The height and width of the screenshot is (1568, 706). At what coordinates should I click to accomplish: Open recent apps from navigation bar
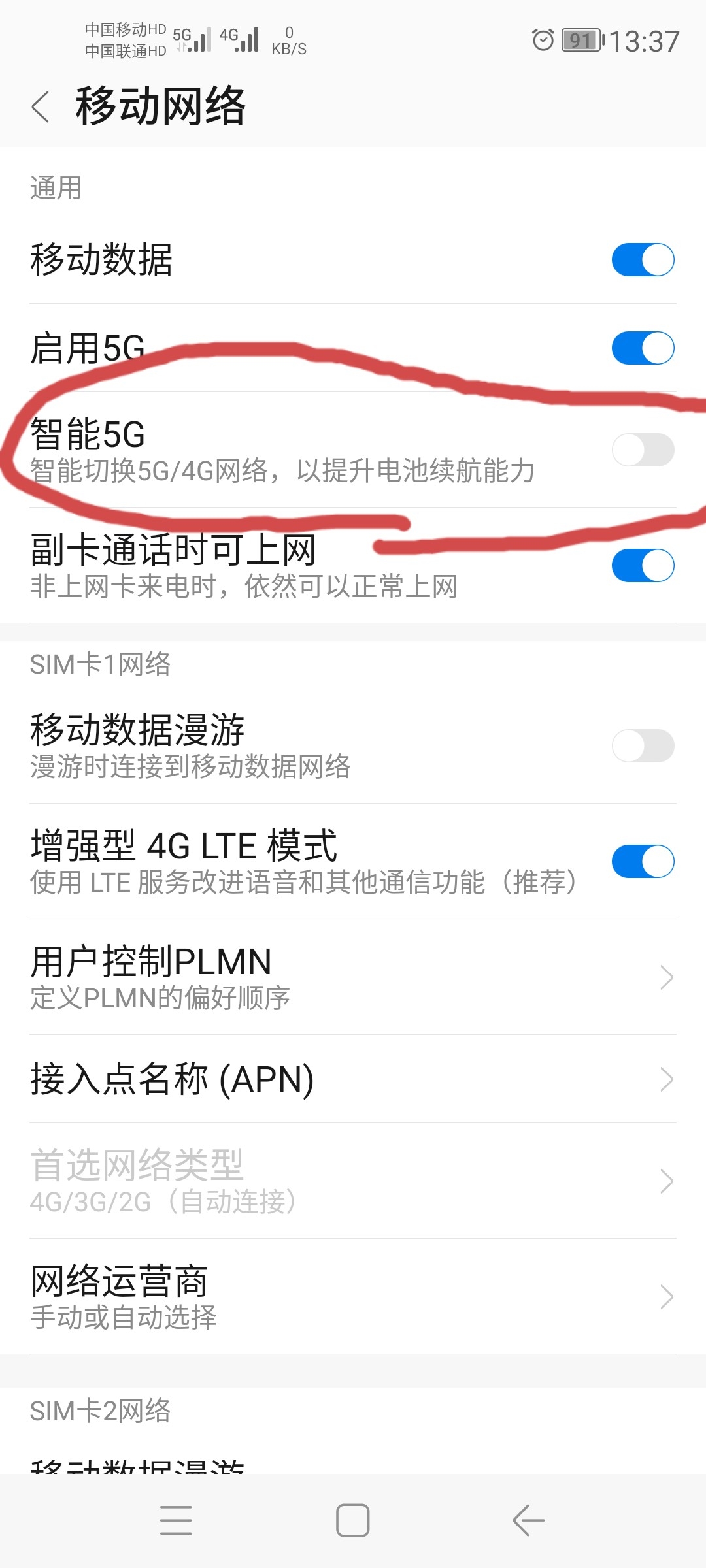[x=176, y=1520]
